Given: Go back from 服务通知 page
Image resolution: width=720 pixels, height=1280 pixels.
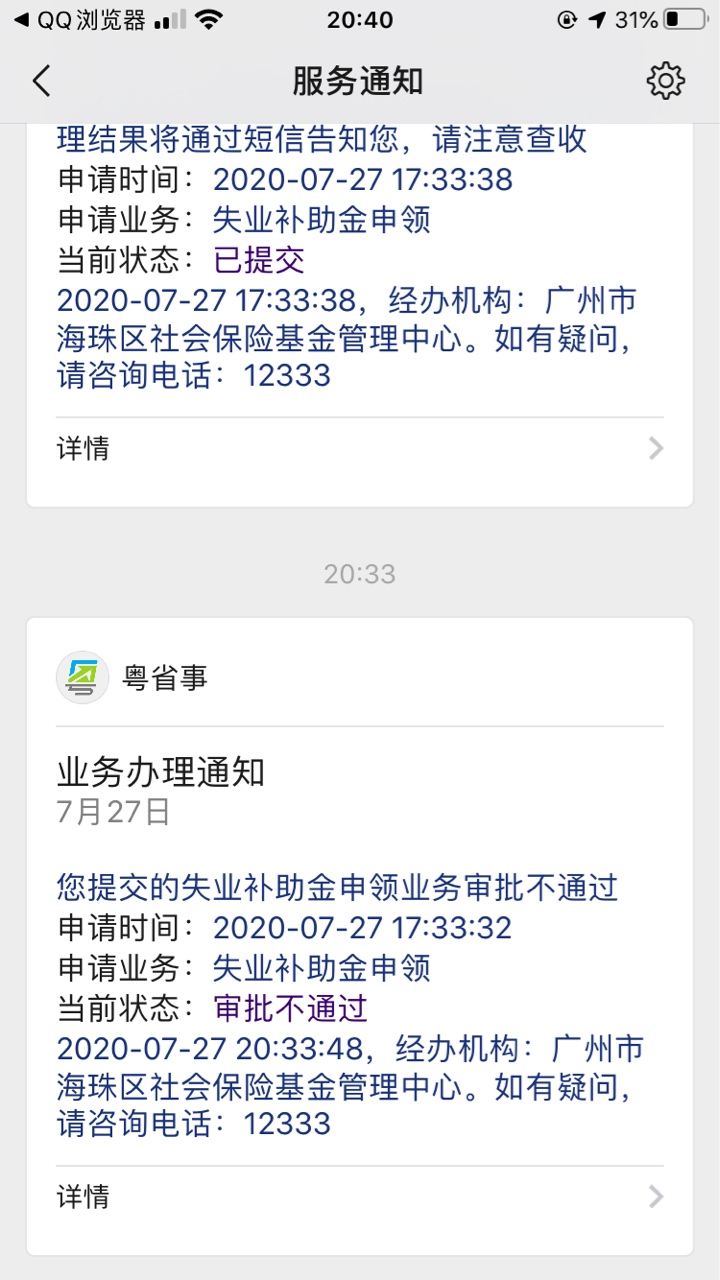Looking at the screenshot, I should (x=41, y=81).
